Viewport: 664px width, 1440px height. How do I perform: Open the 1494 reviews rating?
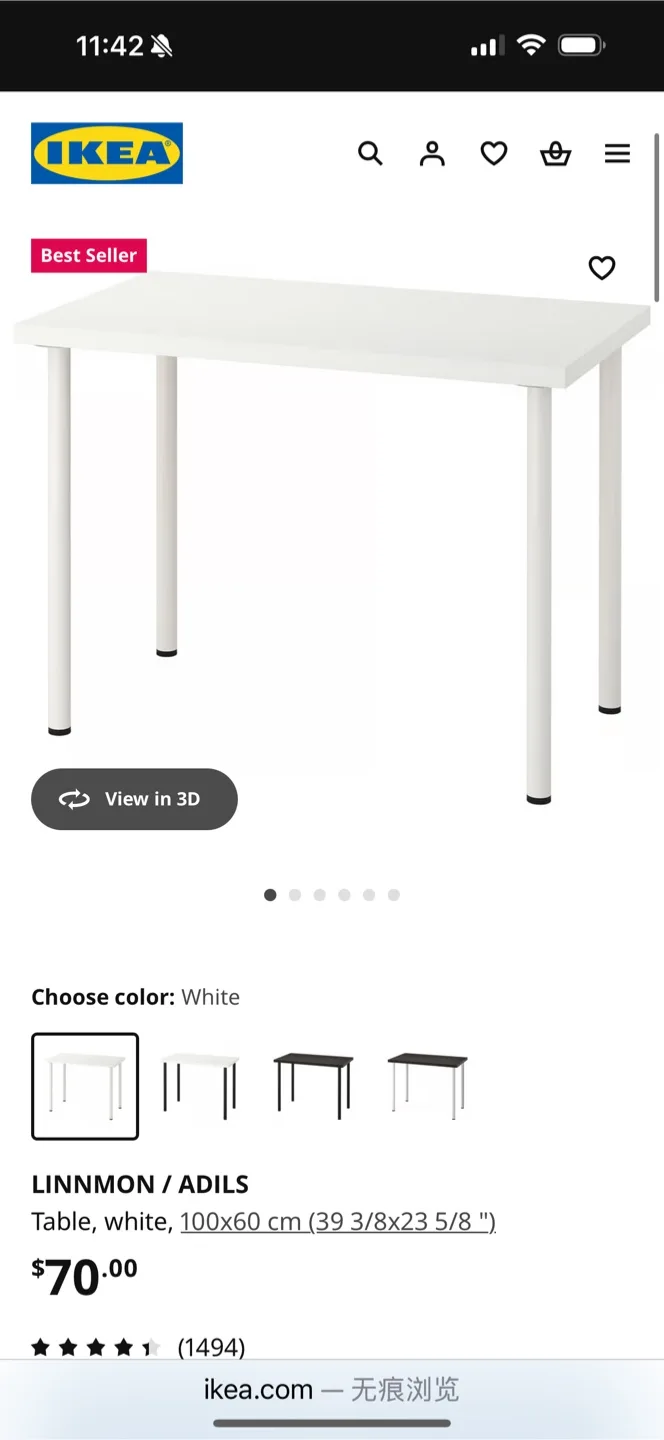[138, 1347]
